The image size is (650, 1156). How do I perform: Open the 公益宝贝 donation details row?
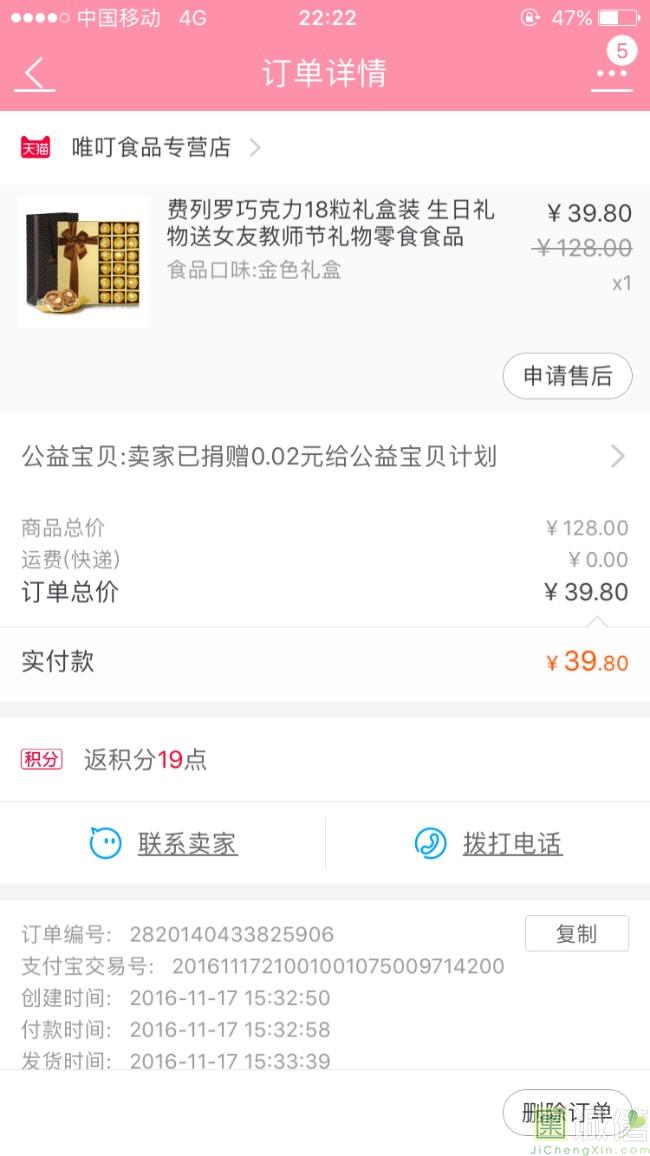click(325, 456)
